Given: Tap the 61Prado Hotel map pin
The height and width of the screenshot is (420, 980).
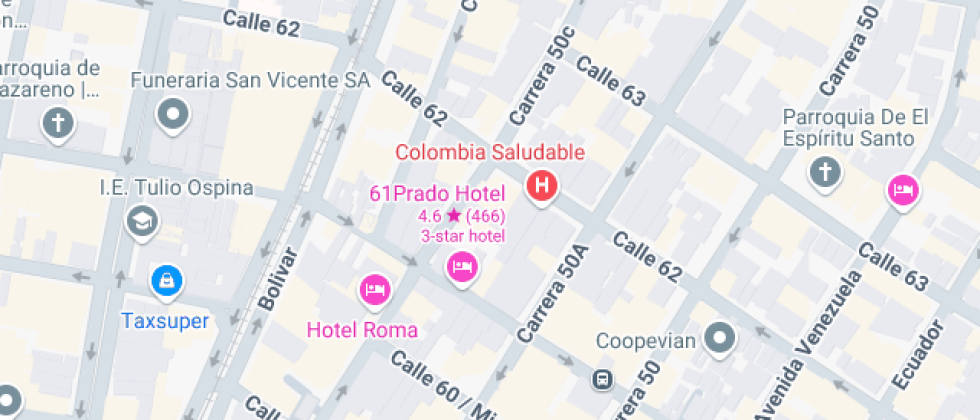Looking at the screenshot, I should pyautogui.click(x=462, y=269).
